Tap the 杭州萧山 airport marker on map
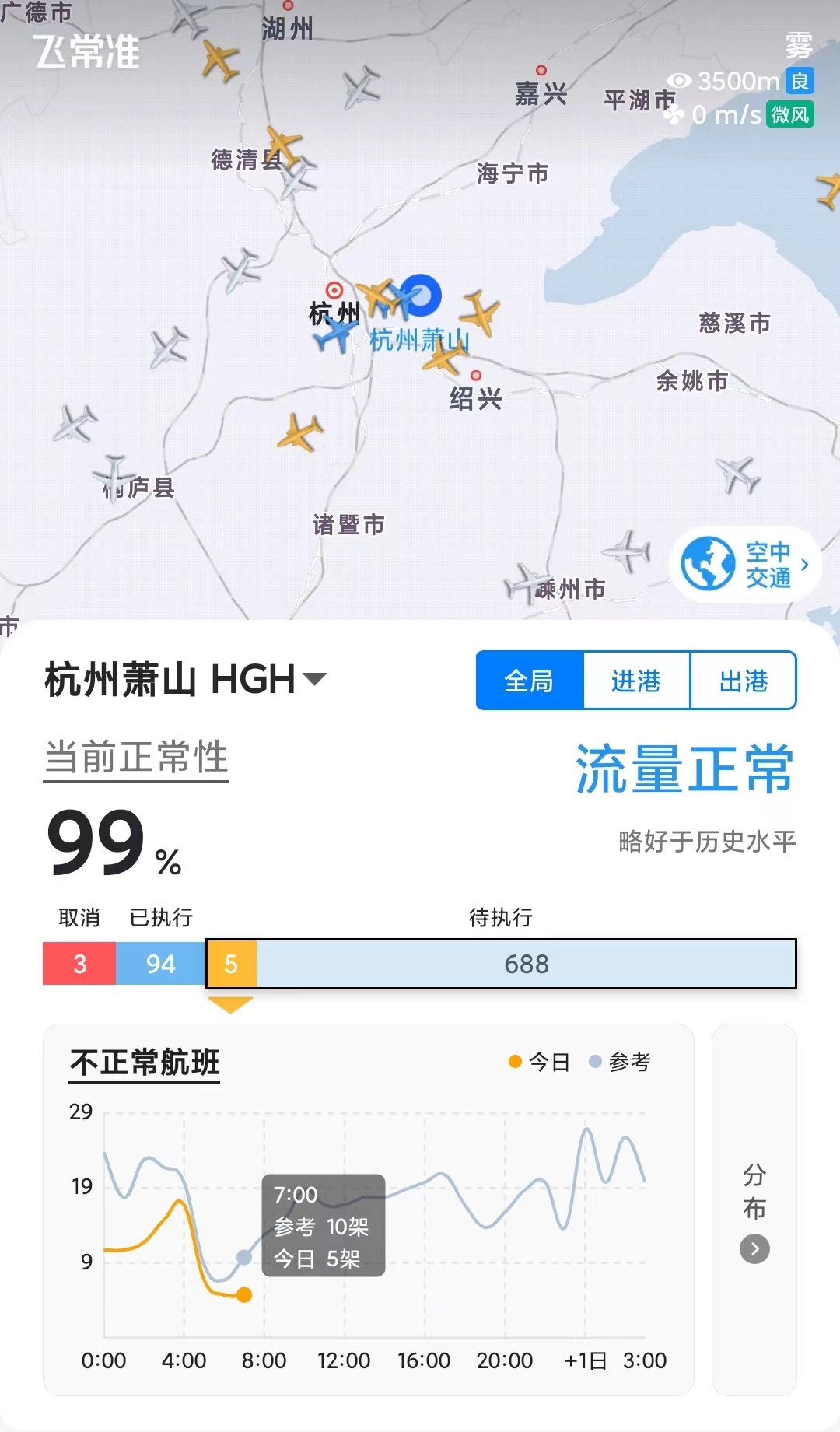 tap(421, 296)
